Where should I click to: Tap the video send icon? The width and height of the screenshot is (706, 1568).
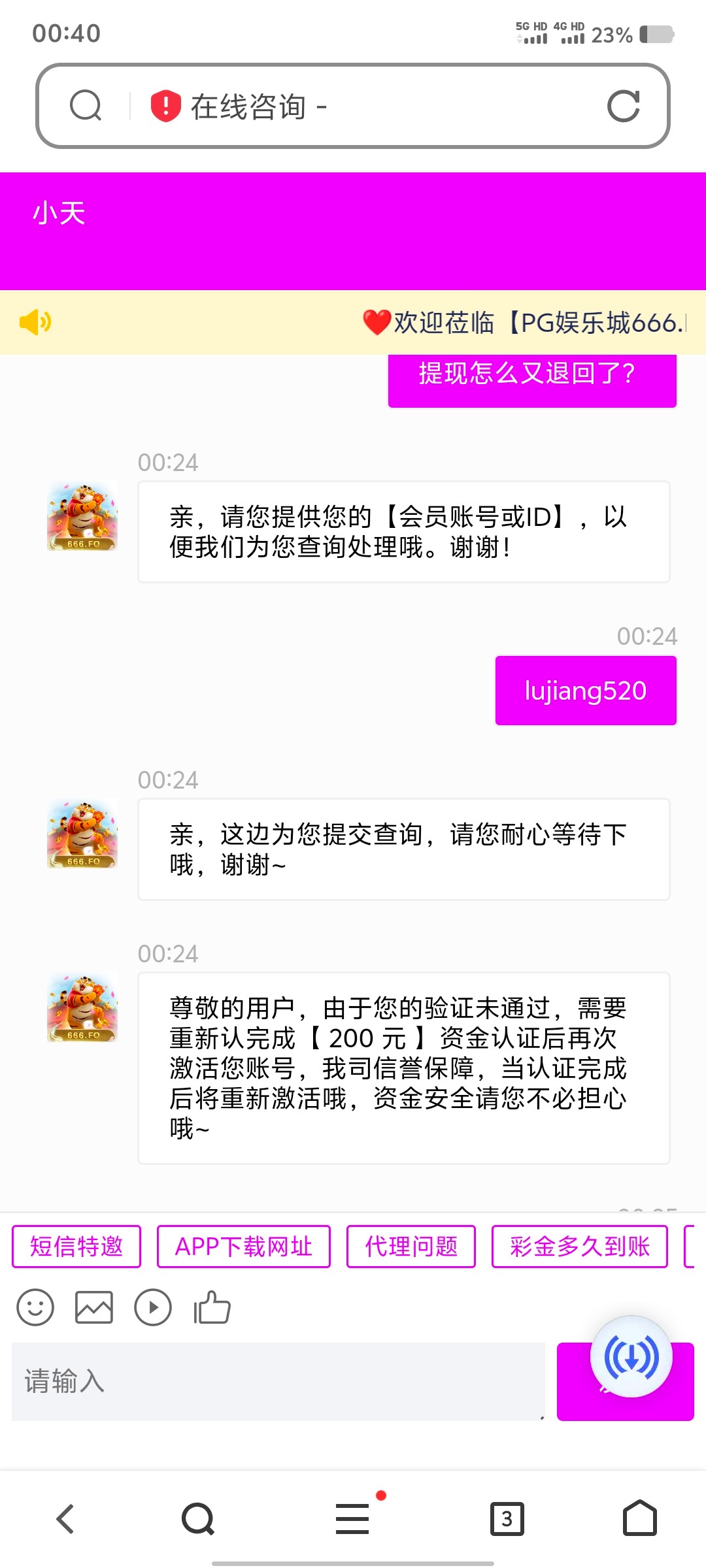(154, 1307)
